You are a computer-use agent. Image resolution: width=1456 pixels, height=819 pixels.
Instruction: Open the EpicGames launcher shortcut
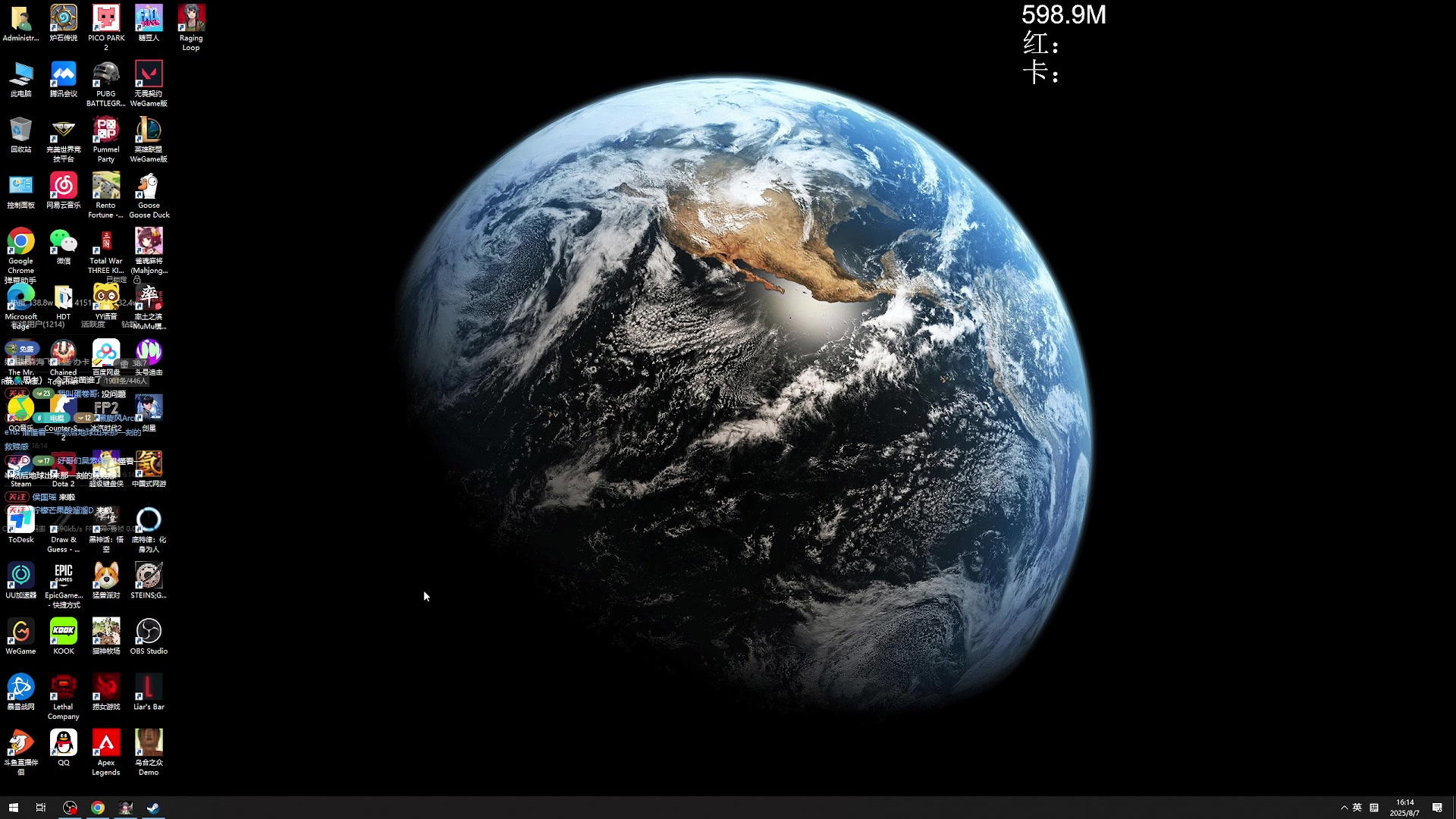click(x=64, y=577)
